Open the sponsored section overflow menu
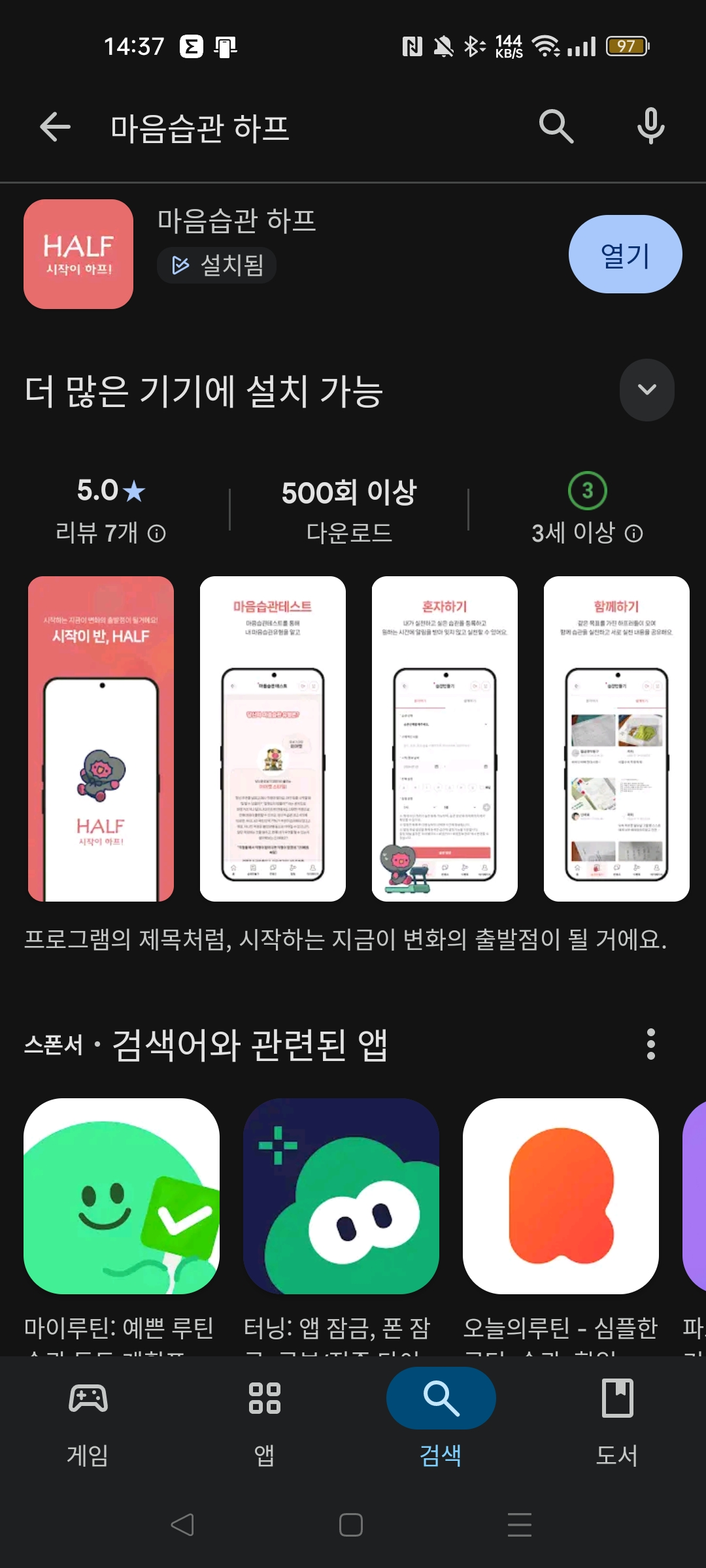 pos(650,1044)
